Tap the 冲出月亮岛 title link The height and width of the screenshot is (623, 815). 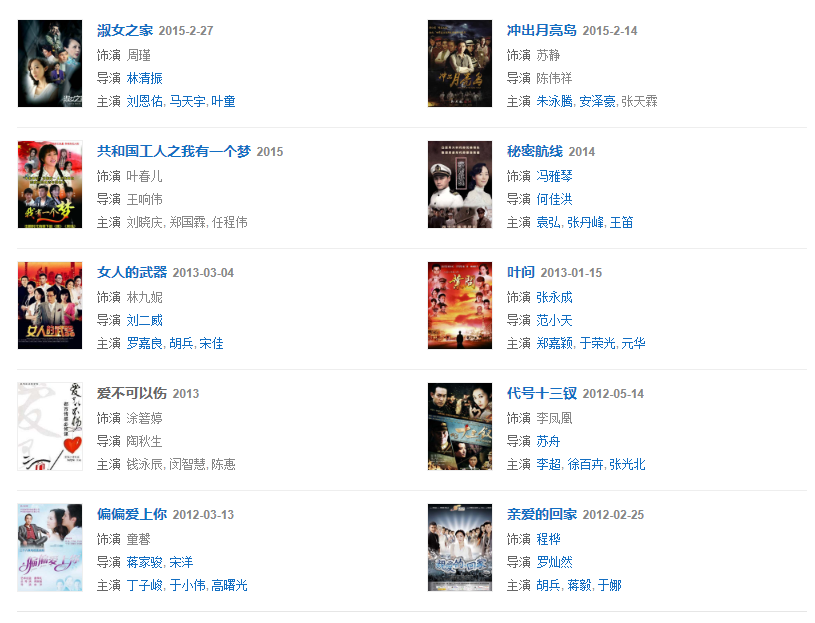point(541,30)
